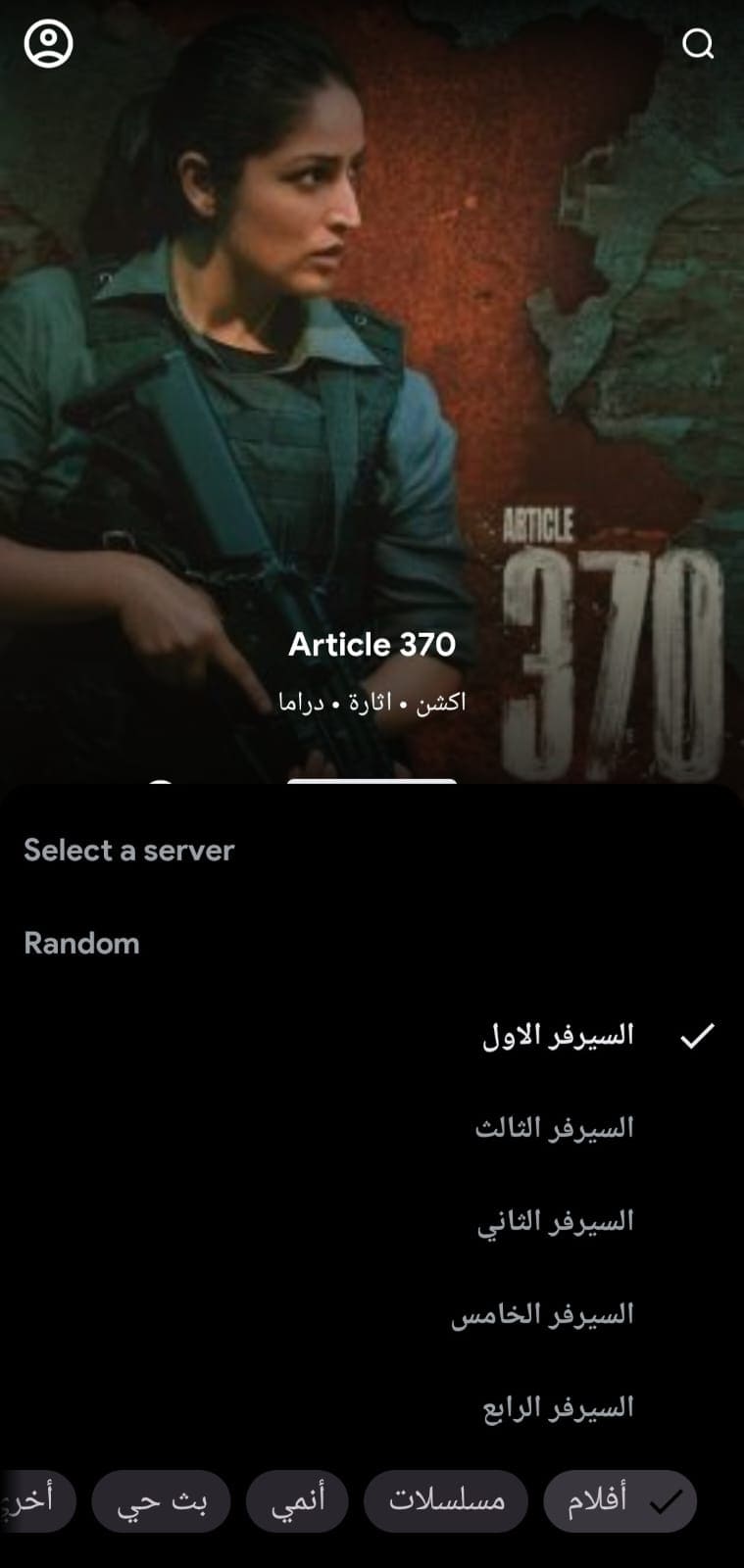Screen dimensions: 744x1568
Task: Switch to the مسلسلات chip
Action: pyautogui.click(x=446, y=1500)
